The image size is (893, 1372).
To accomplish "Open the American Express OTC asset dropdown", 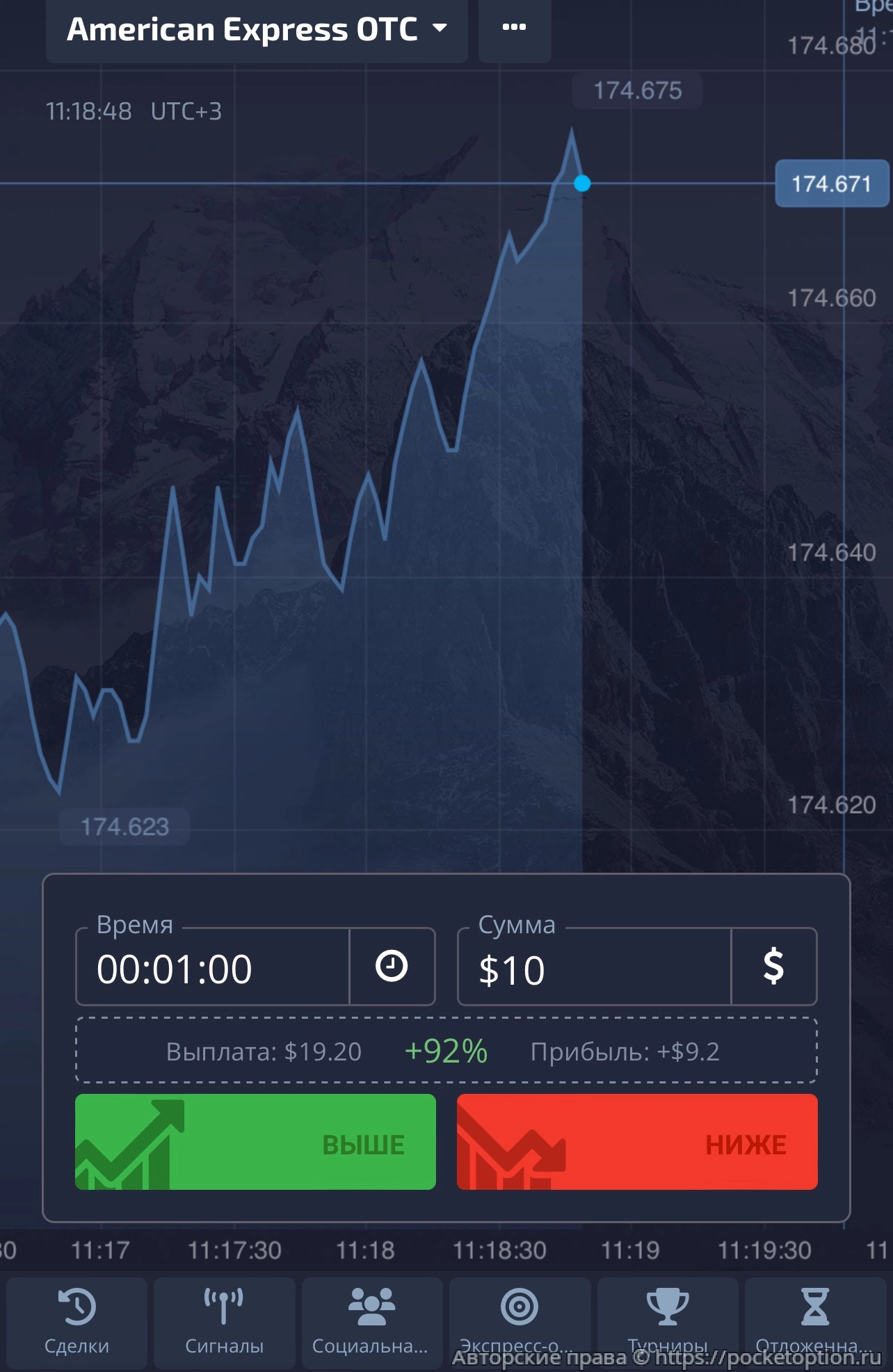I will 256,30.
